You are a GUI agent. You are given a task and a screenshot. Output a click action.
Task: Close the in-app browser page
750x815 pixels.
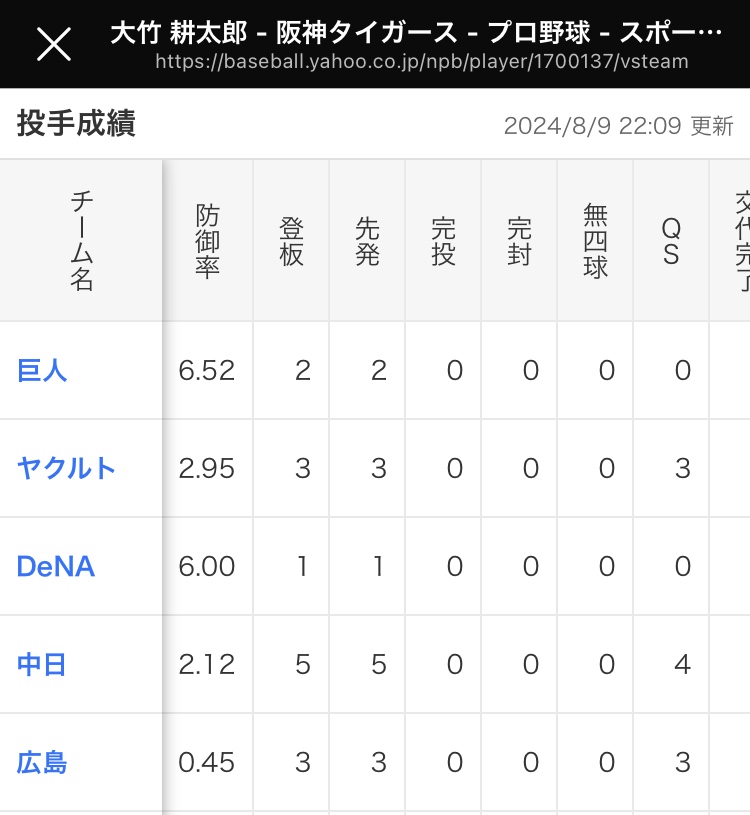(x=54, y=45)
